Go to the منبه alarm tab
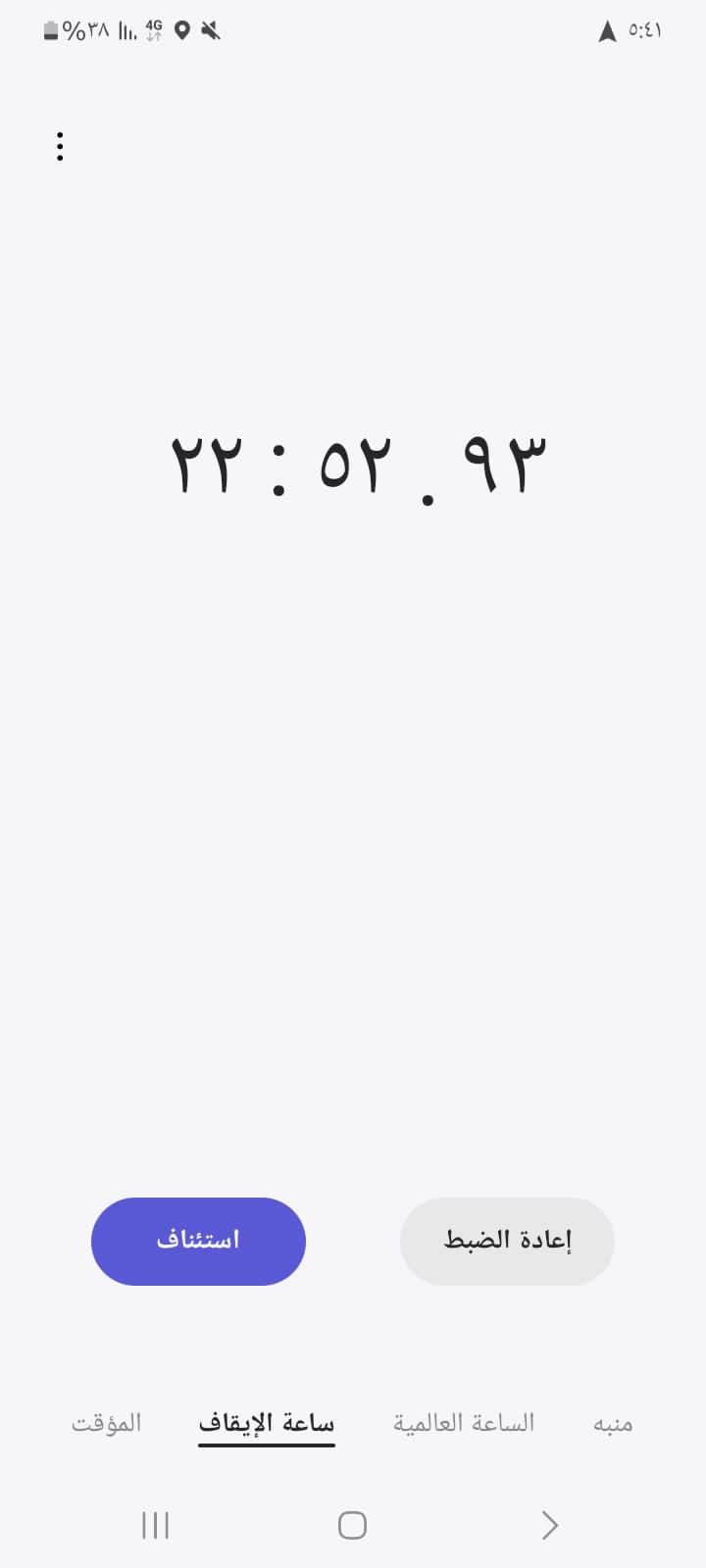 pos(613,1423)
